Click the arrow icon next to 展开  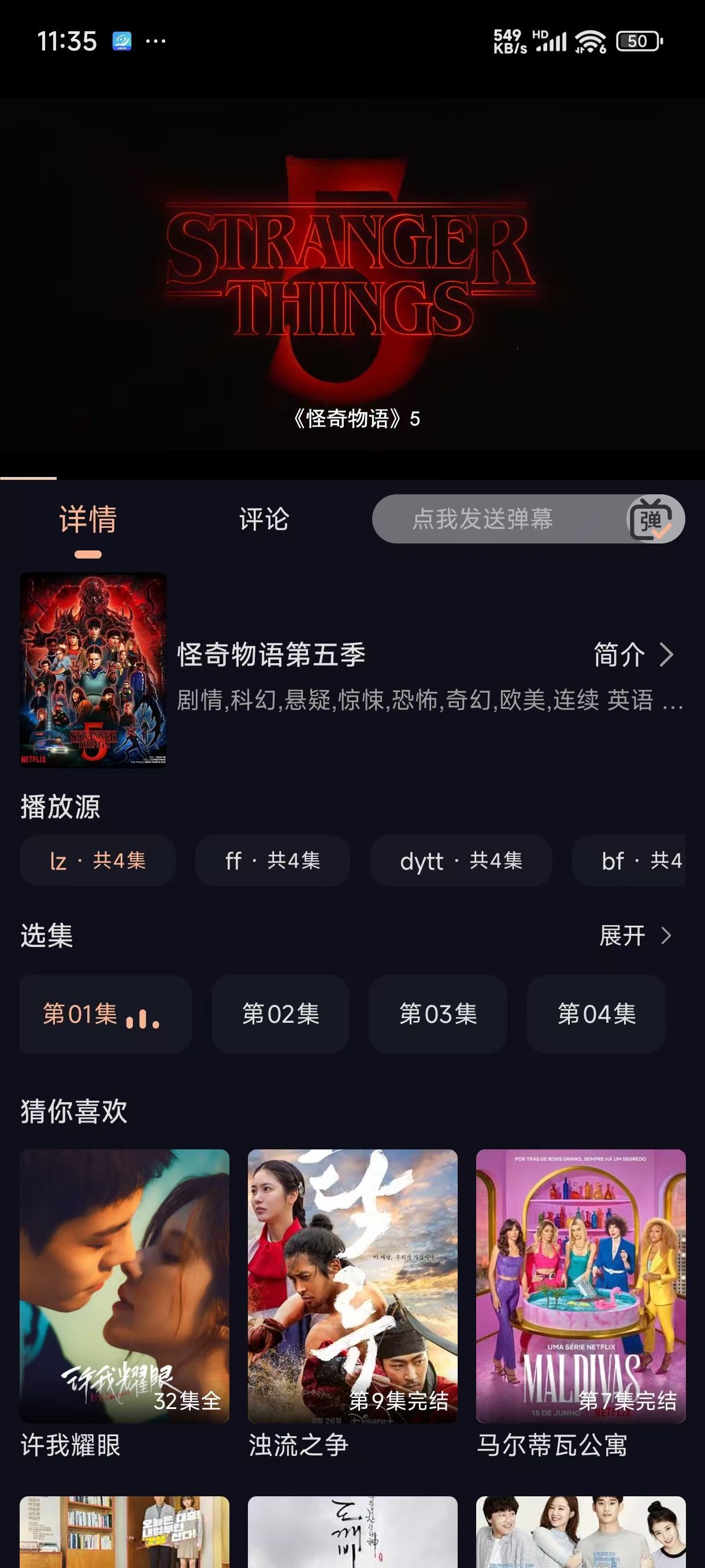point(668,935)
